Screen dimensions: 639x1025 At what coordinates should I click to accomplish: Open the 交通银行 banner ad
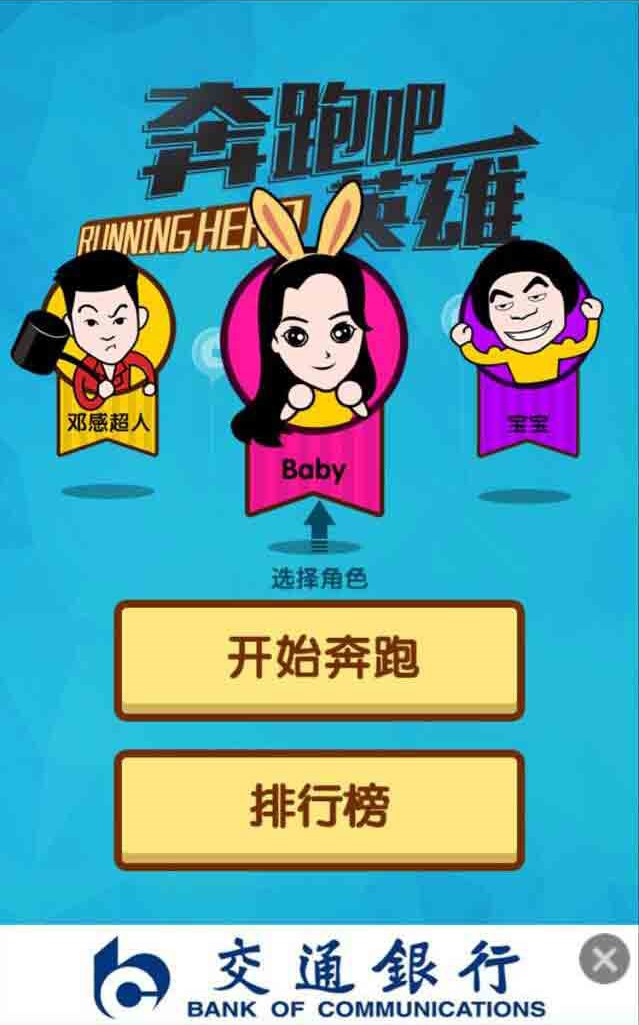point(320,977)
